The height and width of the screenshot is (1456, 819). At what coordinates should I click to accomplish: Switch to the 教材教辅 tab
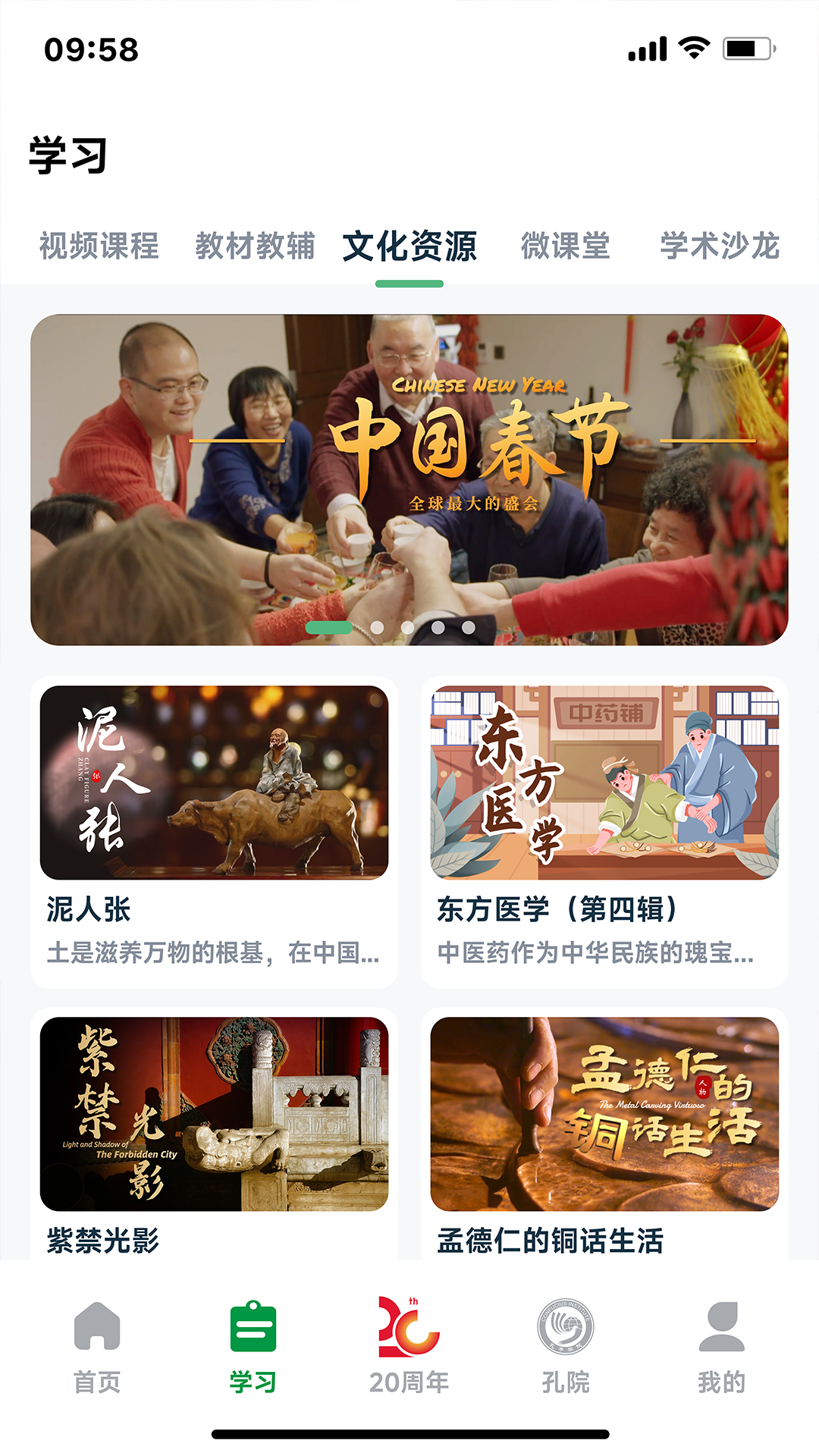click(255, 246)
